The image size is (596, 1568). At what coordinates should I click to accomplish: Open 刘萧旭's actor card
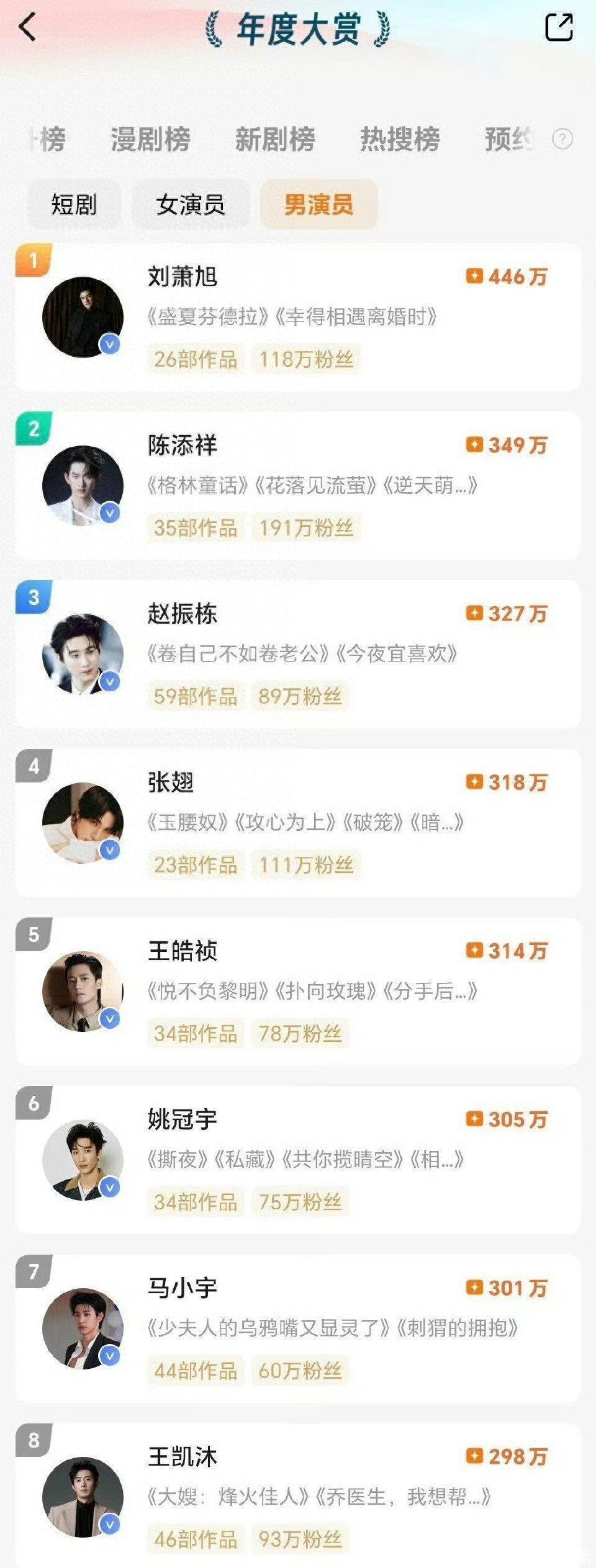pyautogui.click(x=298, y=317)
